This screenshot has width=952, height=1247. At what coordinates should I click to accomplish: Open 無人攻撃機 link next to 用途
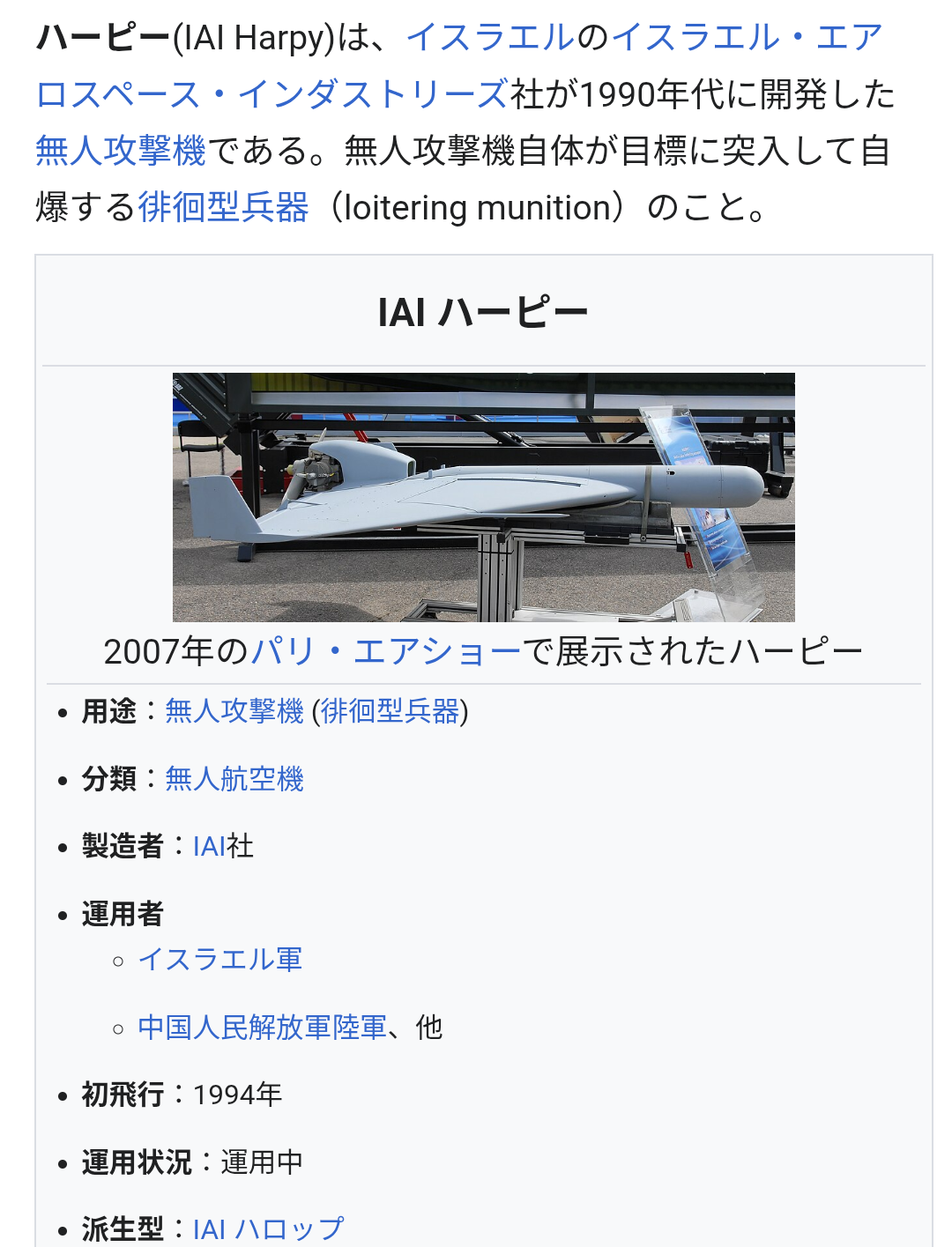tap(234, 711)
